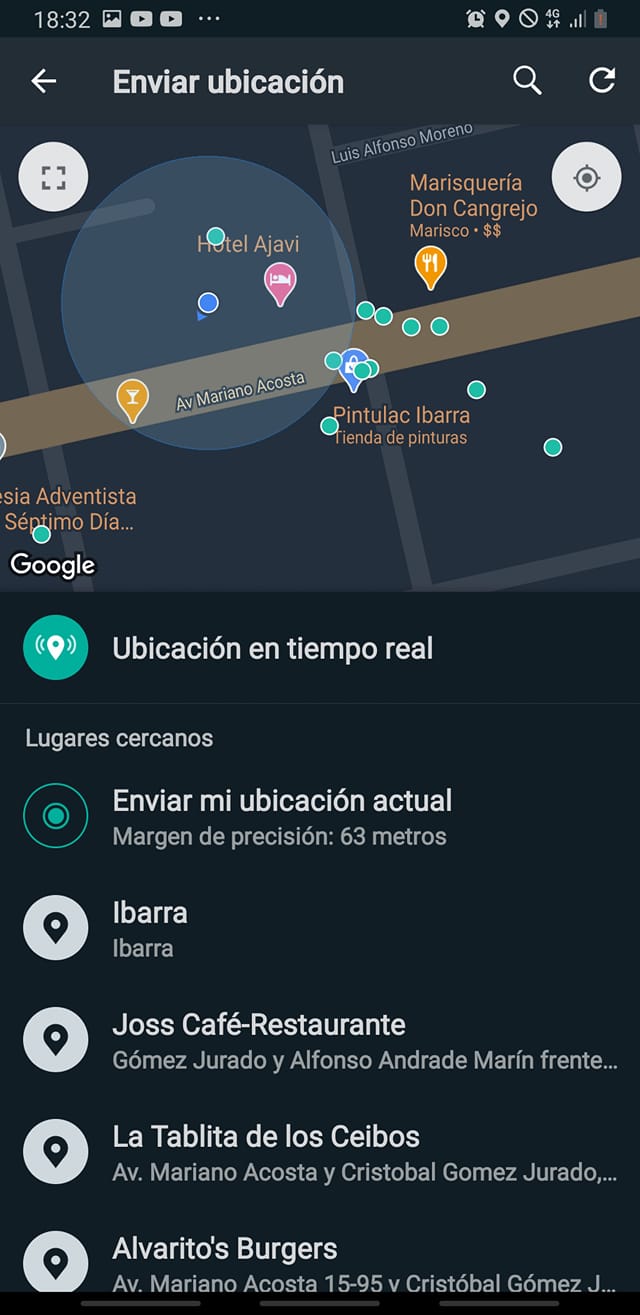The height and width of the screenshot is (1315, 640).
Task: Tap the Marisquería Don Cangrejo pin
Action: pyautogui.click(x=430, y=267)
